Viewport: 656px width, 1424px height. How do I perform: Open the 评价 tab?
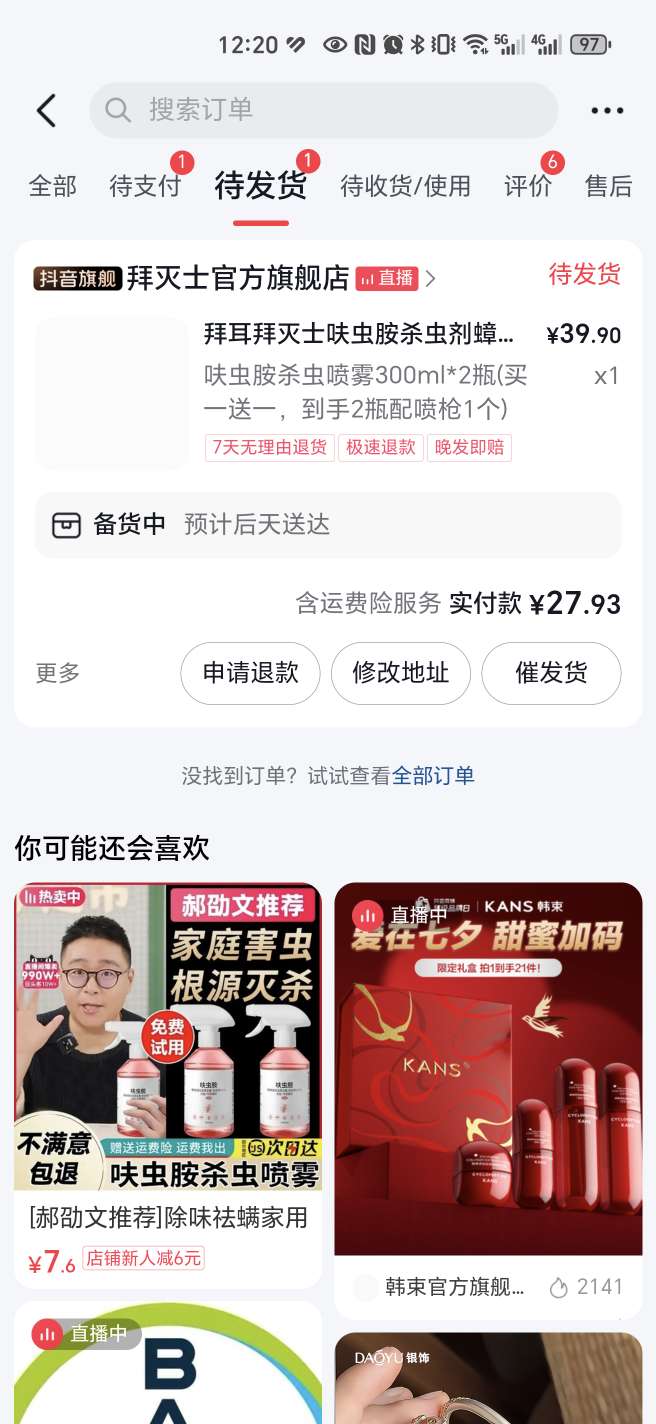[x=528, y=186]
